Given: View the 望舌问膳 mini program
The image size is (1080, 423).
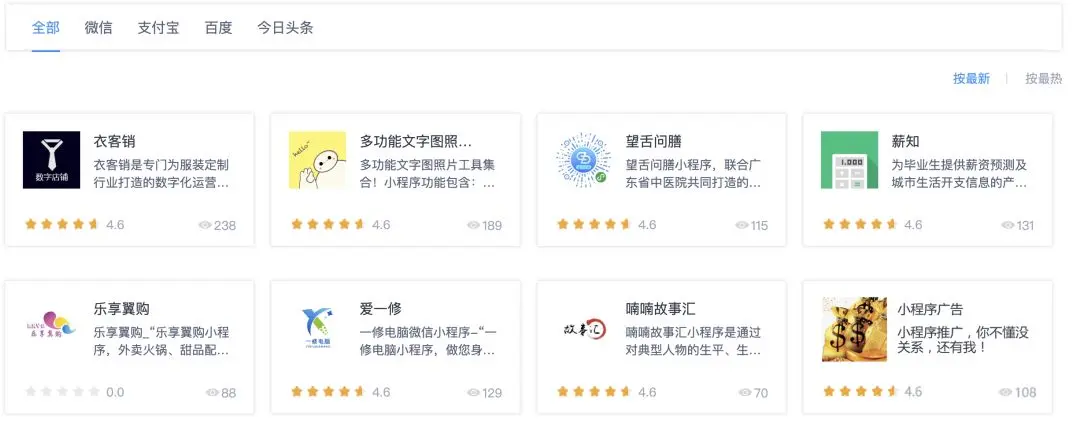Looking at the screenshot, I should [661, 179].
